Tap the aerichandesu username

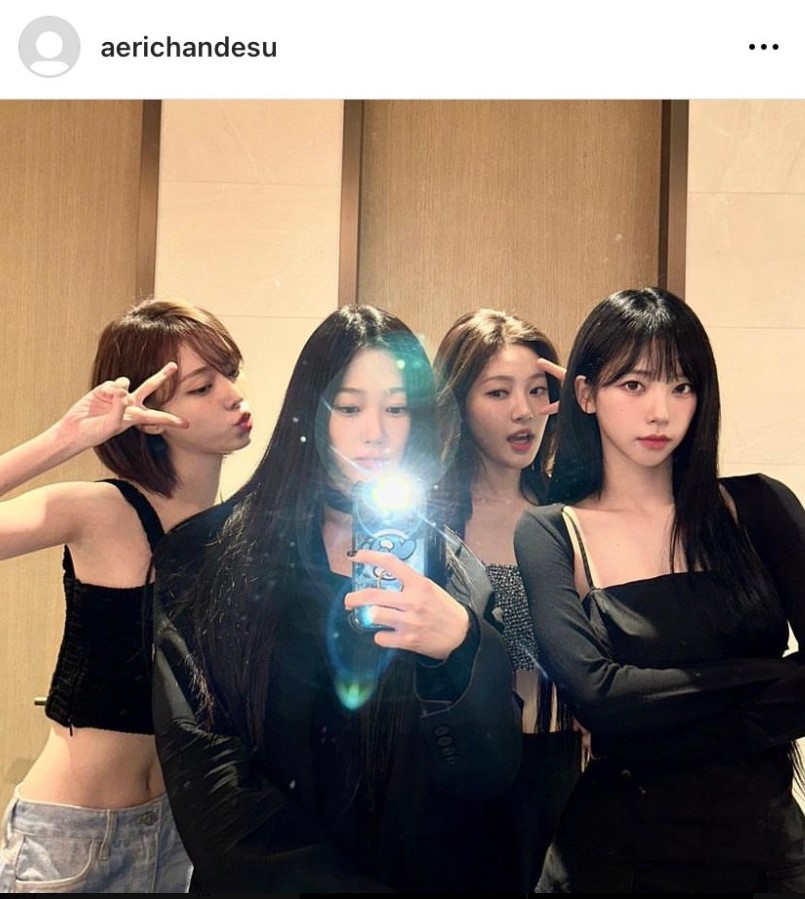coord(188,48)
